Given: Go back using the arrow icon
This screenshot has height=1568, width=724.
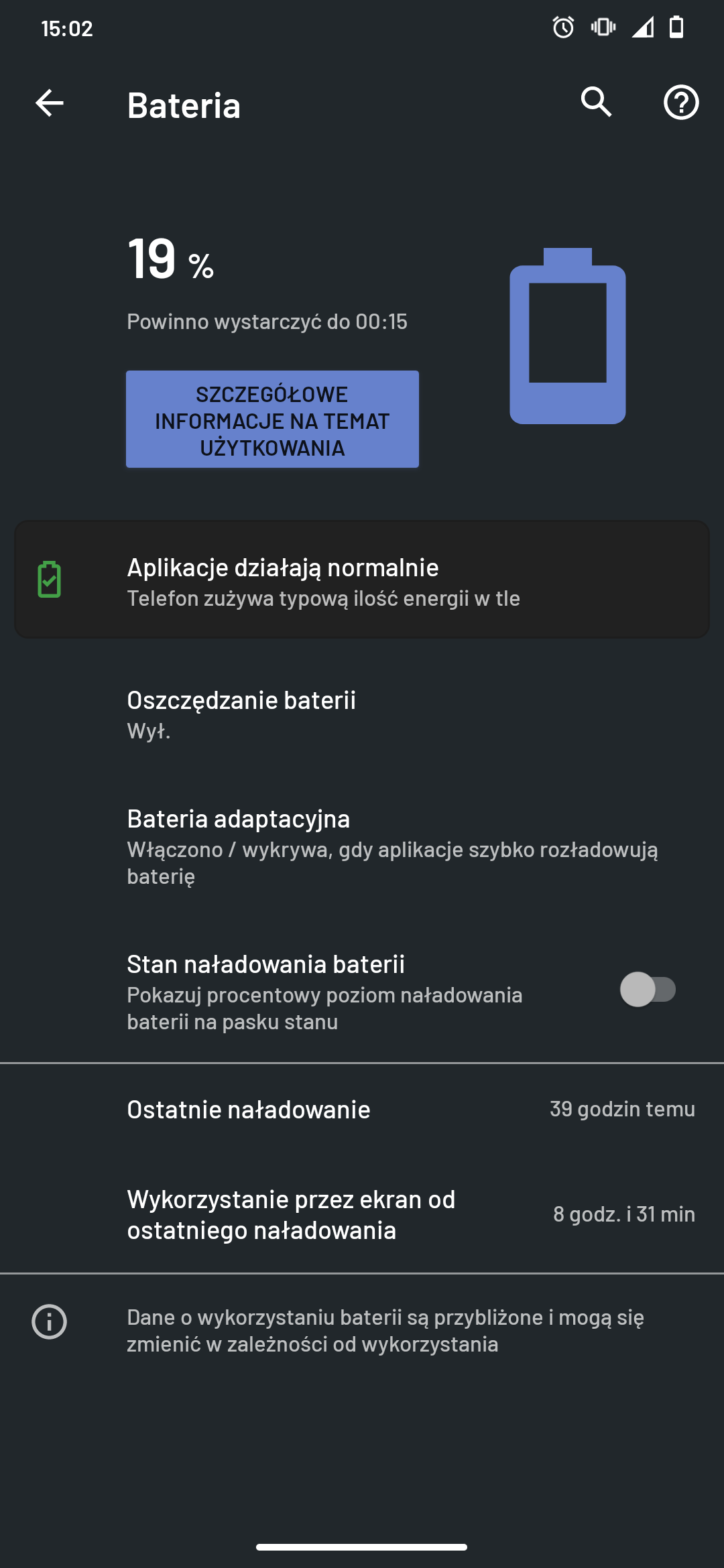Looking at the screenshot, I should (50, 103).
